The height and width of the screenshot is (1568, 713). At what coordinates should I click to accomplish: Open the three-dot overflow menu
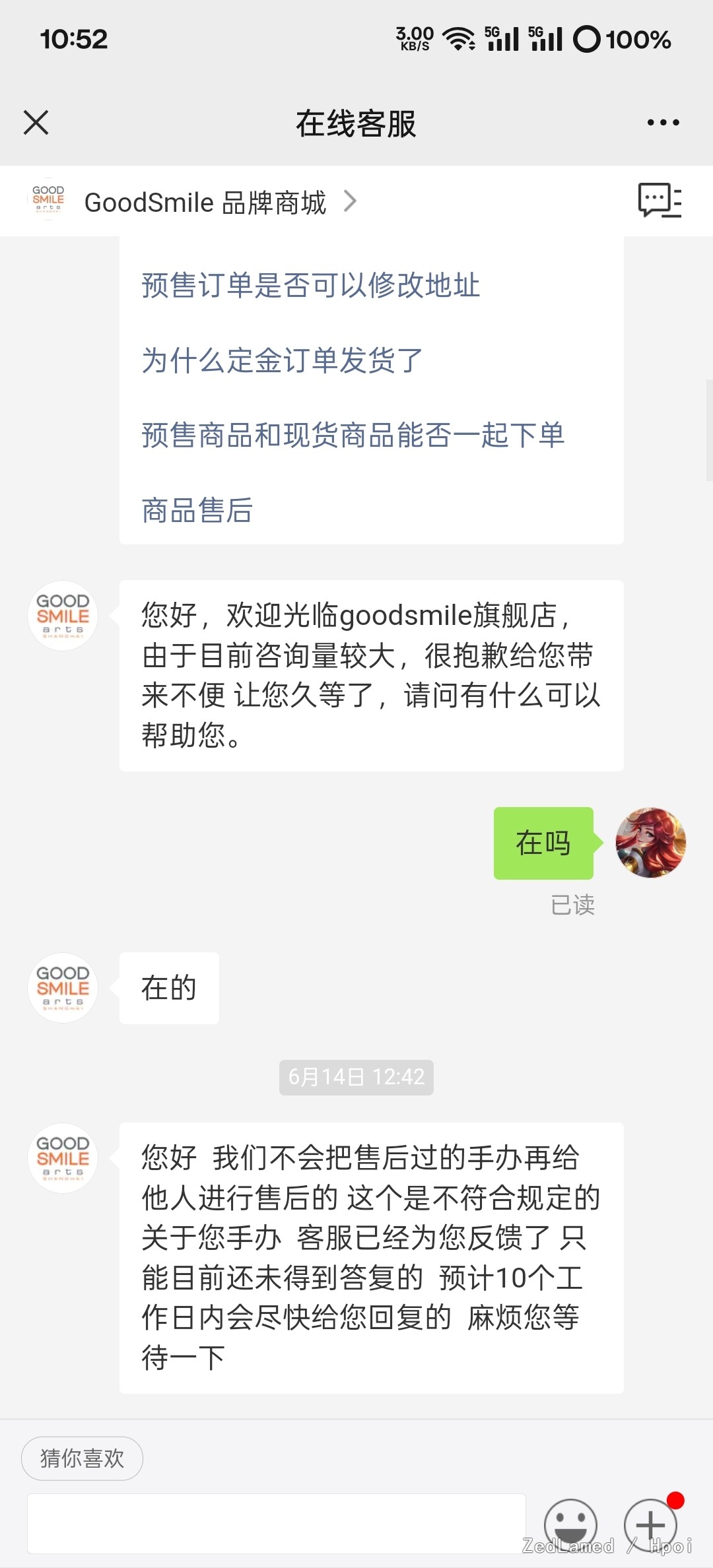click(663, 123)
